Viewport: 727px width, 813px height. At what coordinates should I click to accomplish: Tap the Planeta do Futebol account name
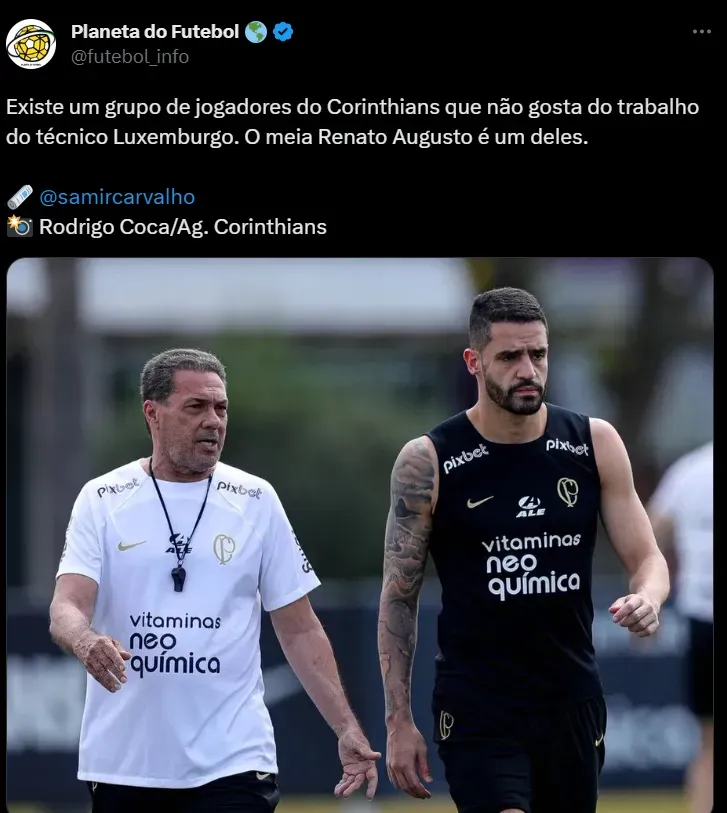point(155,32)
